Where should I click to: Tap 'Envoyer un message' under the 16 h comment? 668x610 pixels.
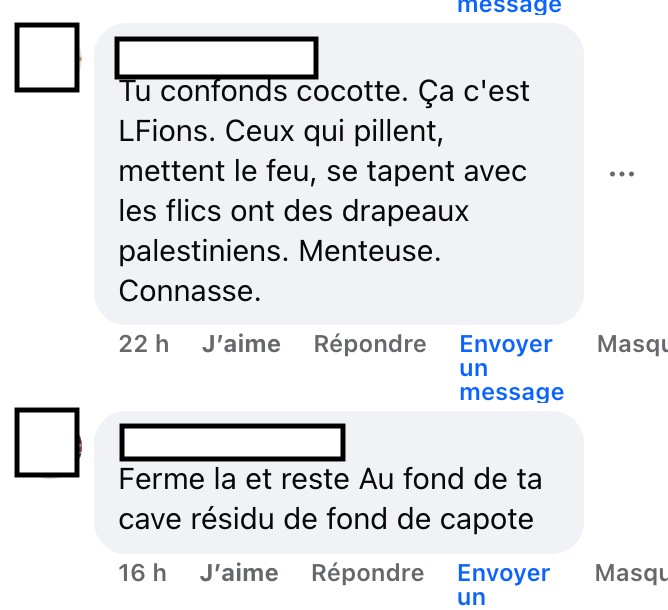click(x=503, y=584)
